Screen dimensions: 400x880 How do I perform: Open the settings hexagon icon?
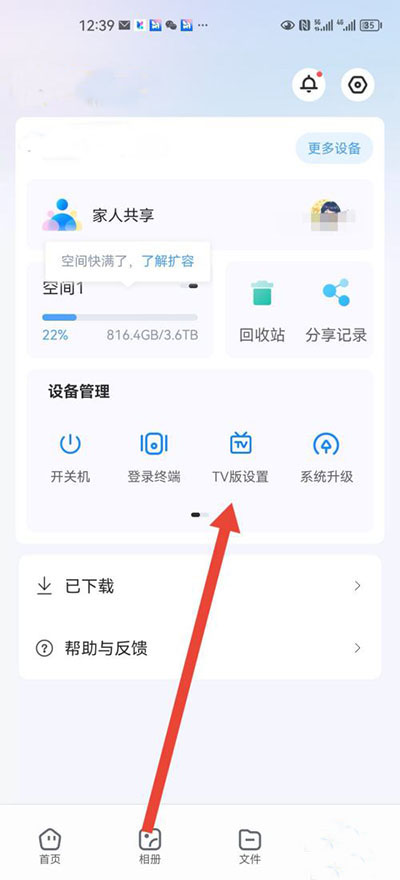357,85
